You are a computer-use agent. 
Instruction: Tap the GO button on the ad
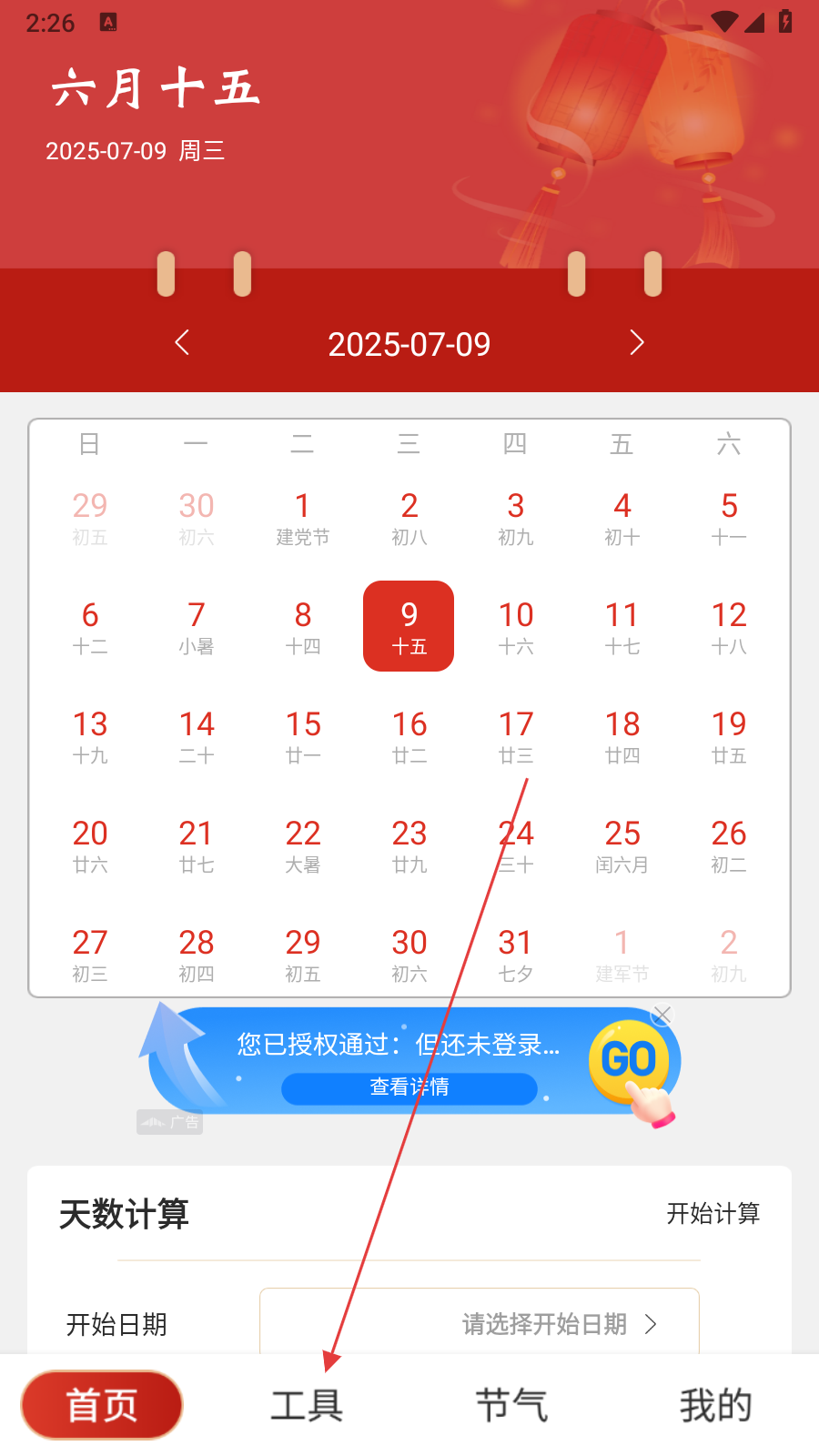point(629,1059)
